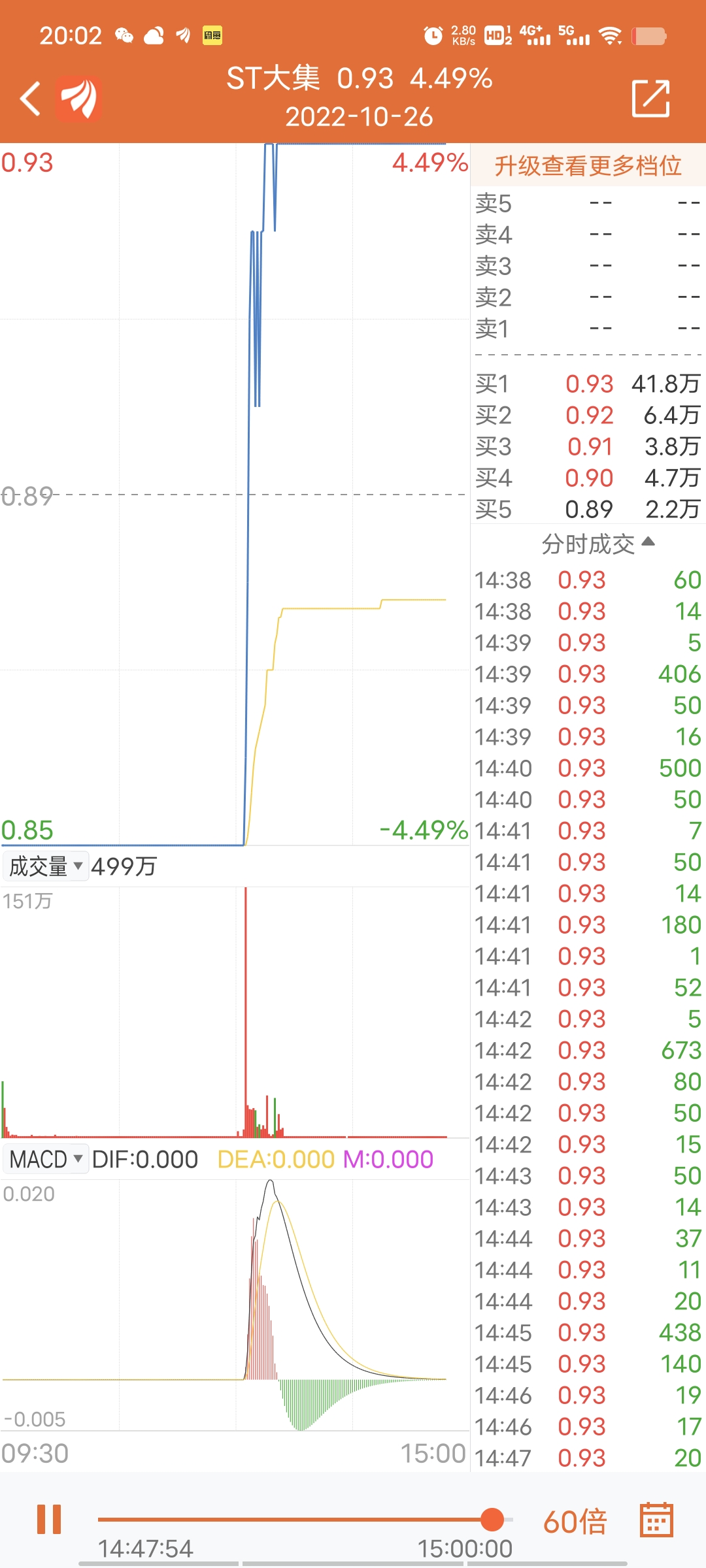This screenshot has height=1568, width=706.
Task: Switch to the 分时成交 tab header
Action: pos(586,544)
